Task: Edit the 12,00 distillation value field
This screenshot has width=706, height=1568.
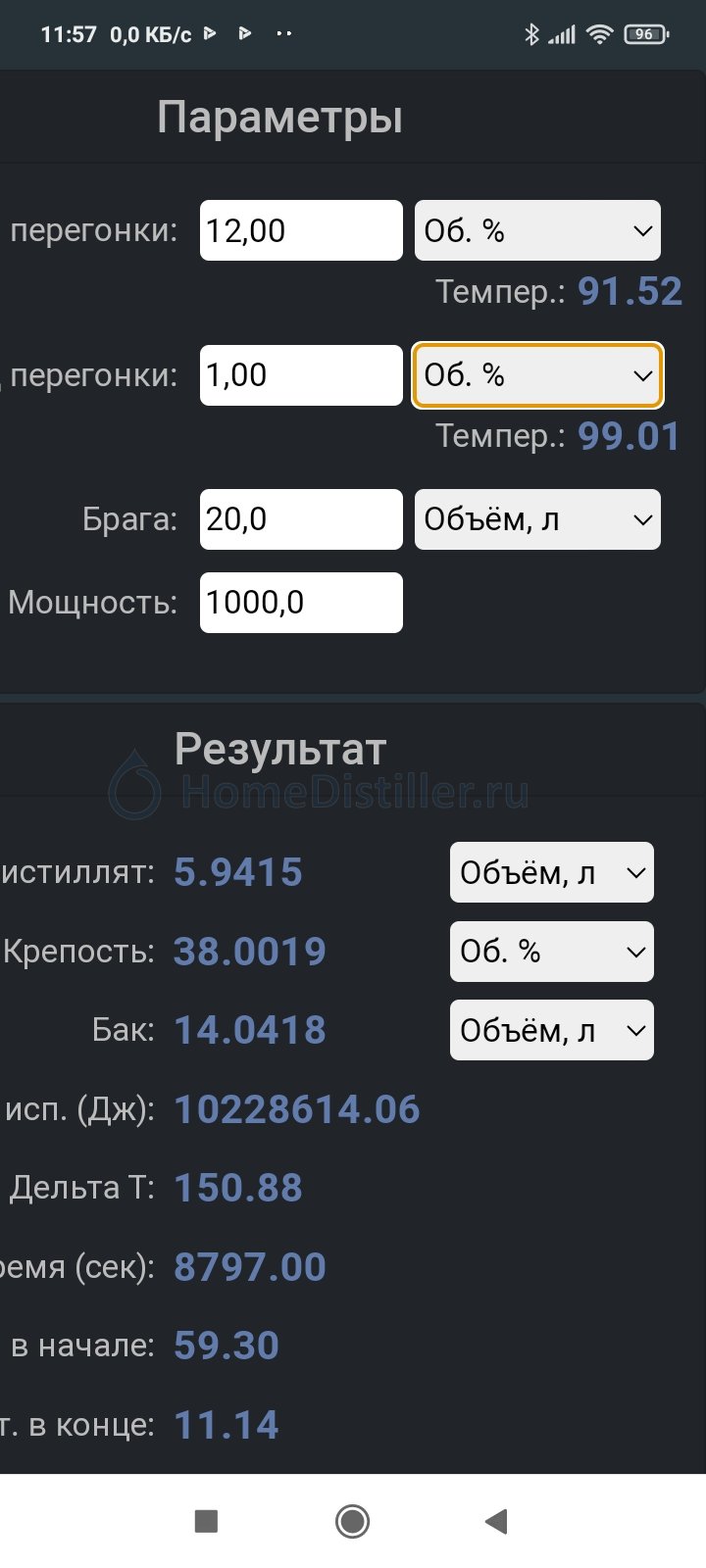Action: click(301, 230)
